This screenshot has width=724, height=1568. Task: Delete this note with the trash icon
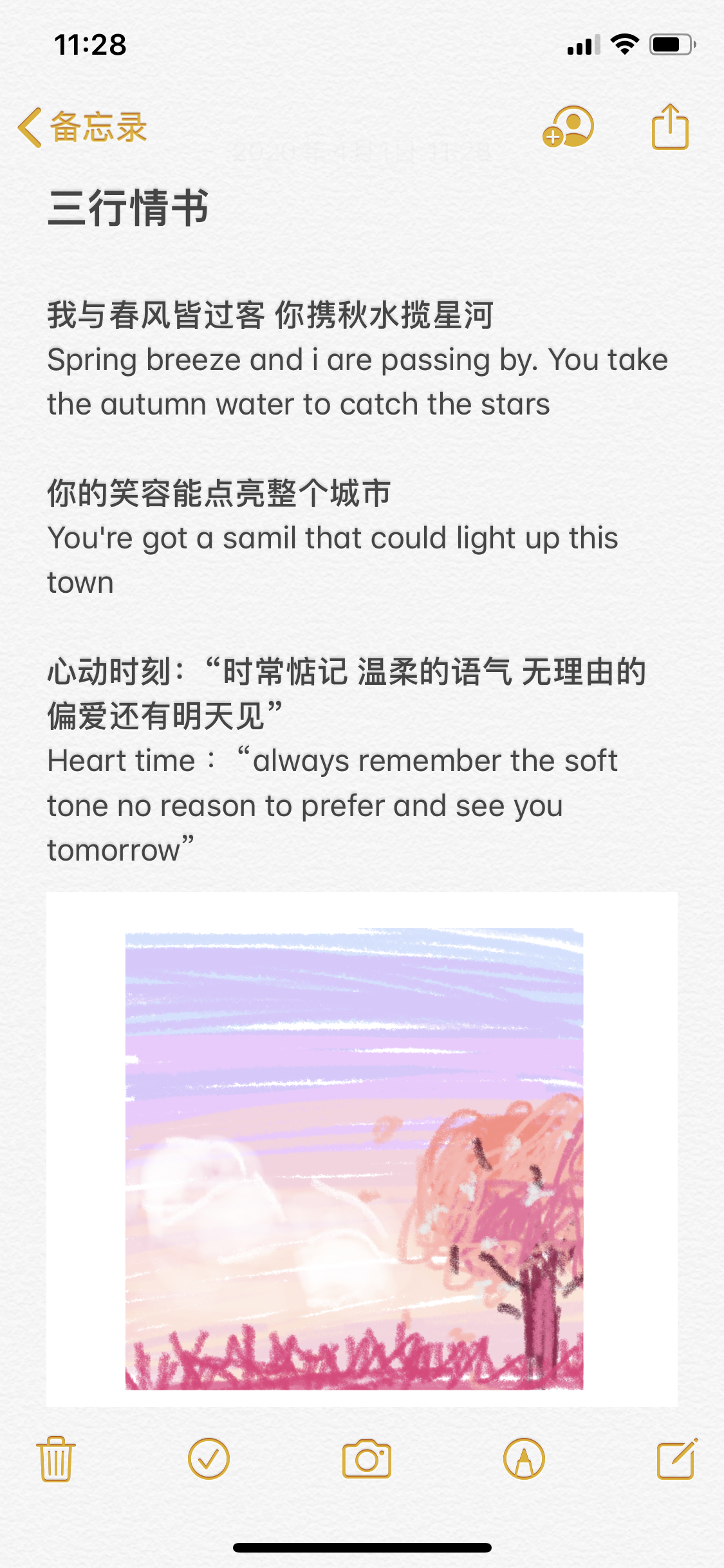pos(56,1459)
